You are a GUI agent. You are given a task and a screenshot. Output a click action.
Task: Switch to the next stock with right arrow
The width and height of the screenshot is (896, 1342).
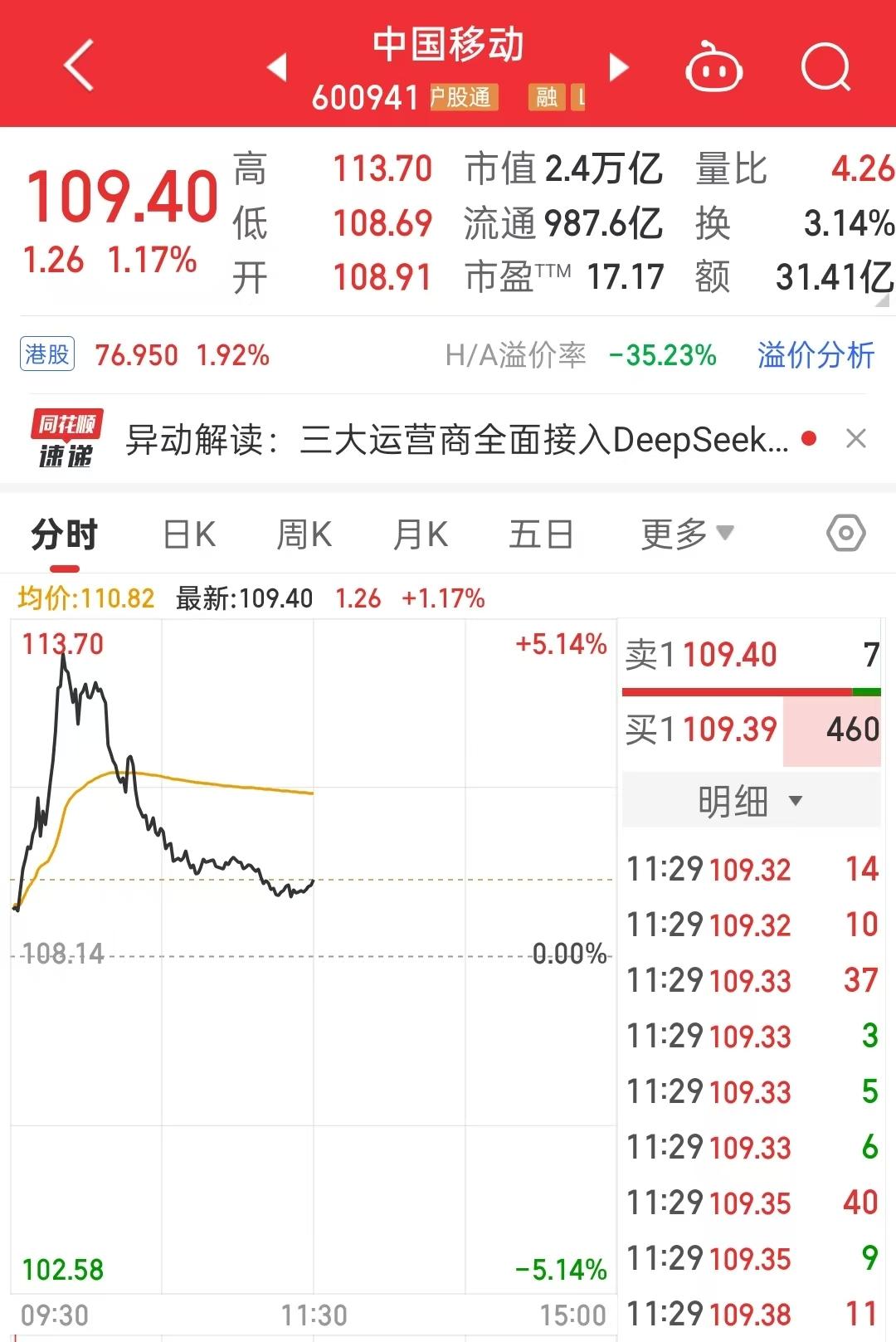click(x=618, y=67)
